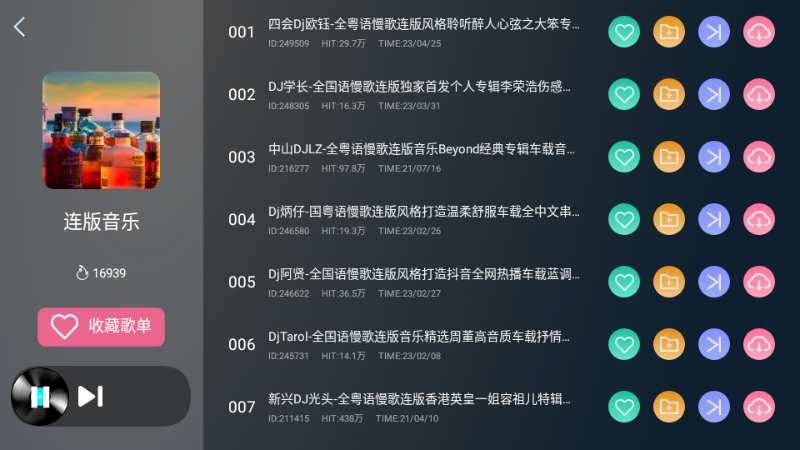Download track 004 via cloud icon

[x=759, y=219]
